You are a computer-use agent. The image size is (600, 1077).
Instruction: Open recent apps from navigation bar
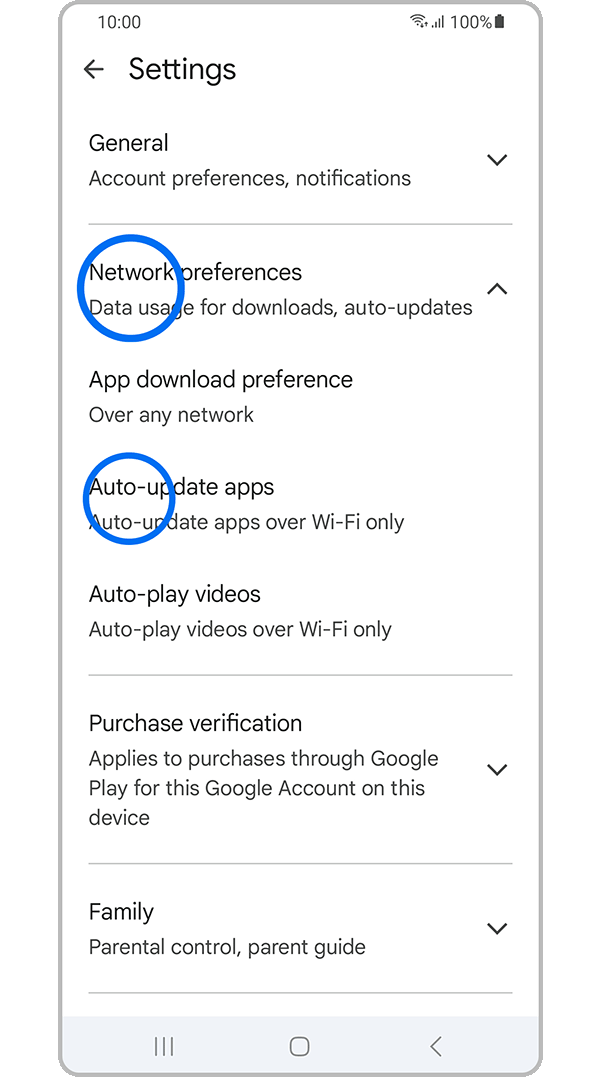[164, 1046]
